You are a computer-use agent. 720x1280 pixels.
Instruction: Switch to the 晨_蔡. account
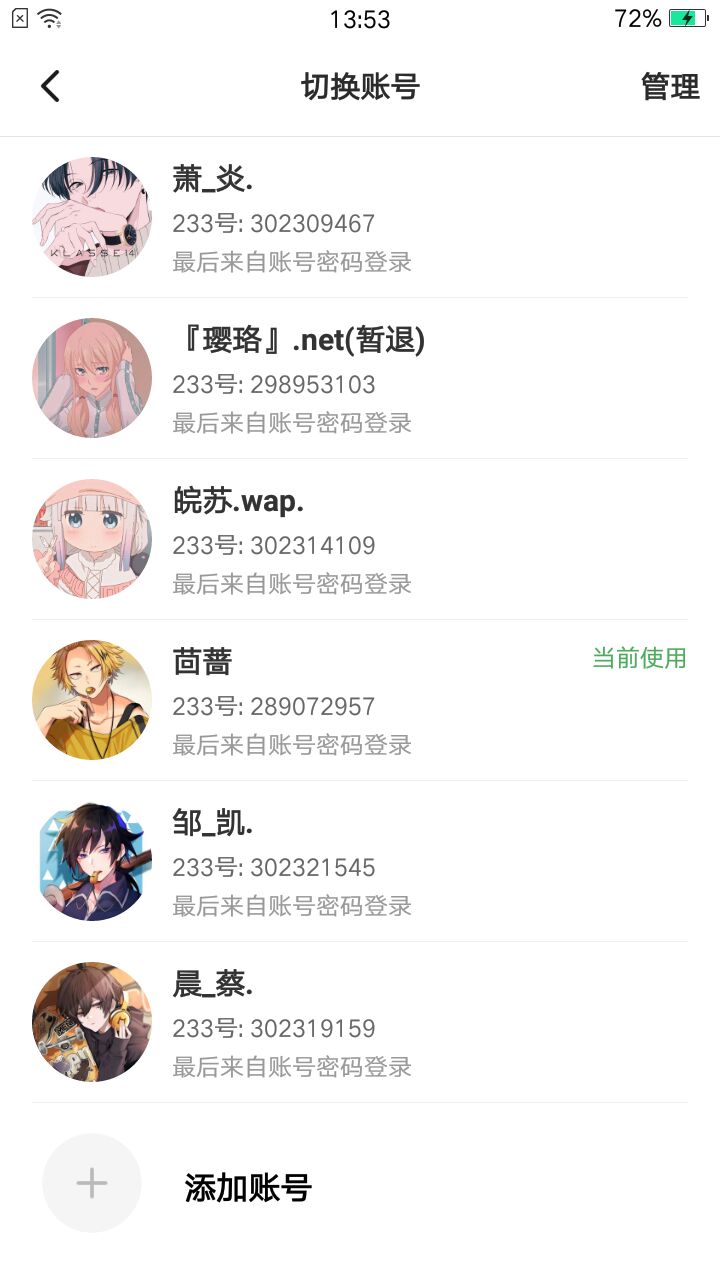pyautogui.click(x=360, y=1022)
